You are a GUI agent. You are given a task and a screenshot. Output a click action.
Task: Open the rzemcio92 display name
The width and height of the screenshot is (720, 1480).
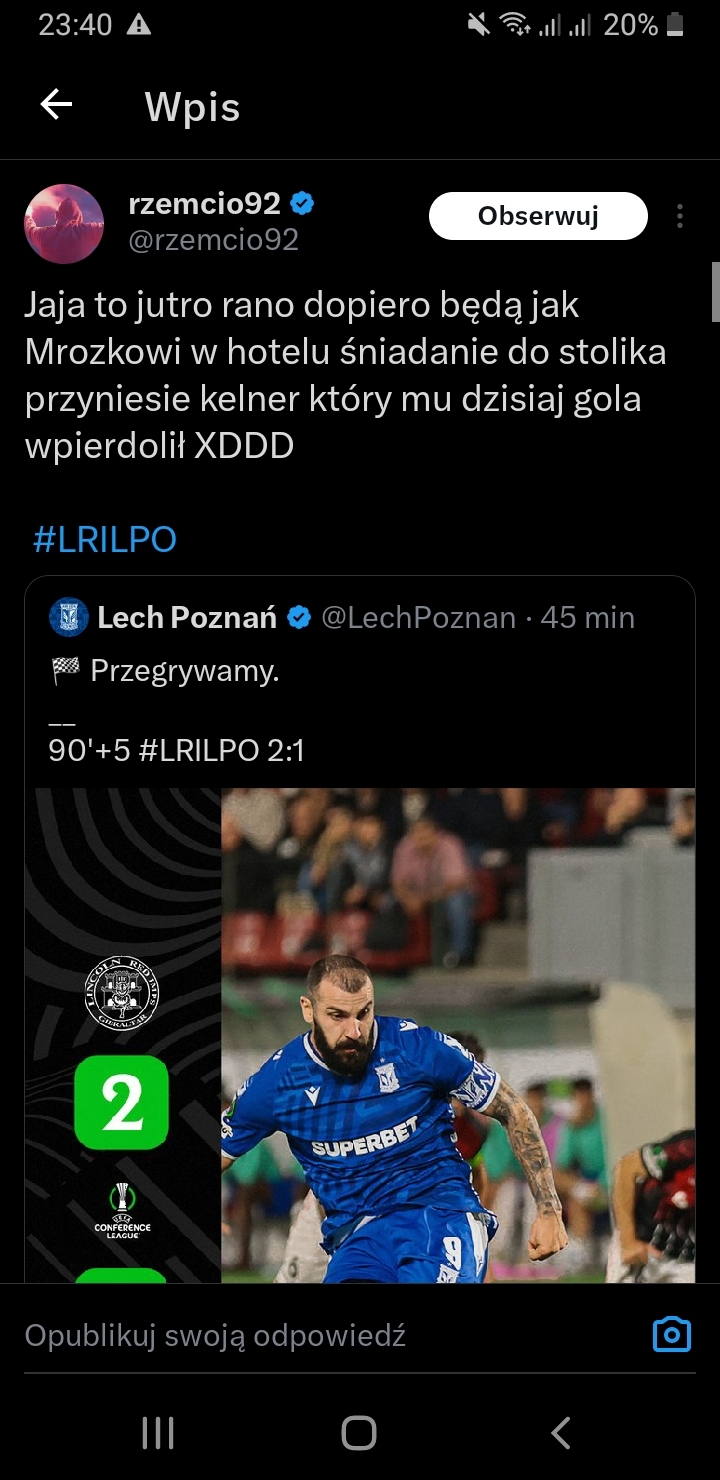(204, 204)
